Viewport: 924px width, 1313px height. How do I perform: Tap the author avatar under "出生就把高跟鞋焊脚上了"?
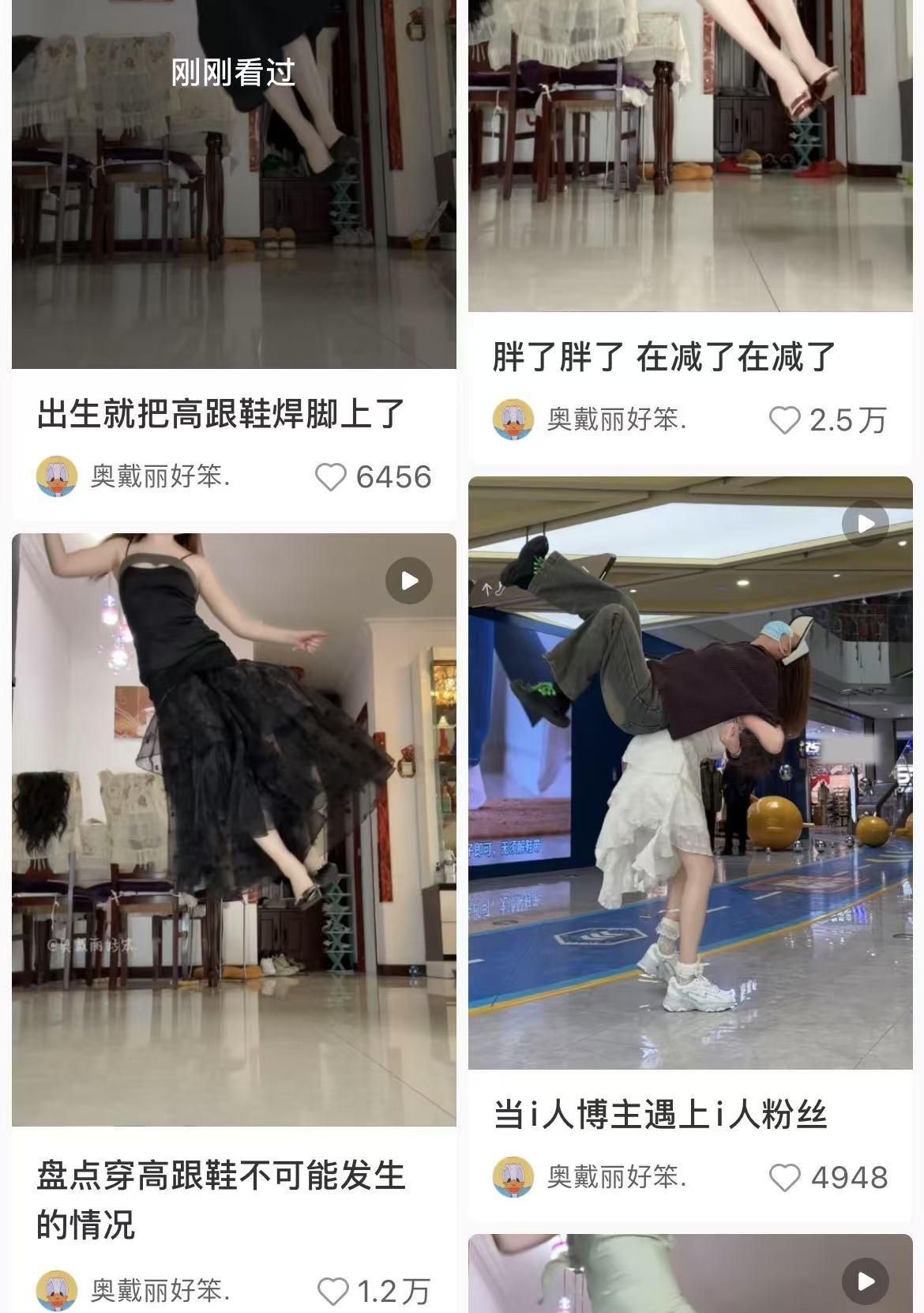(x=57, y=476)
